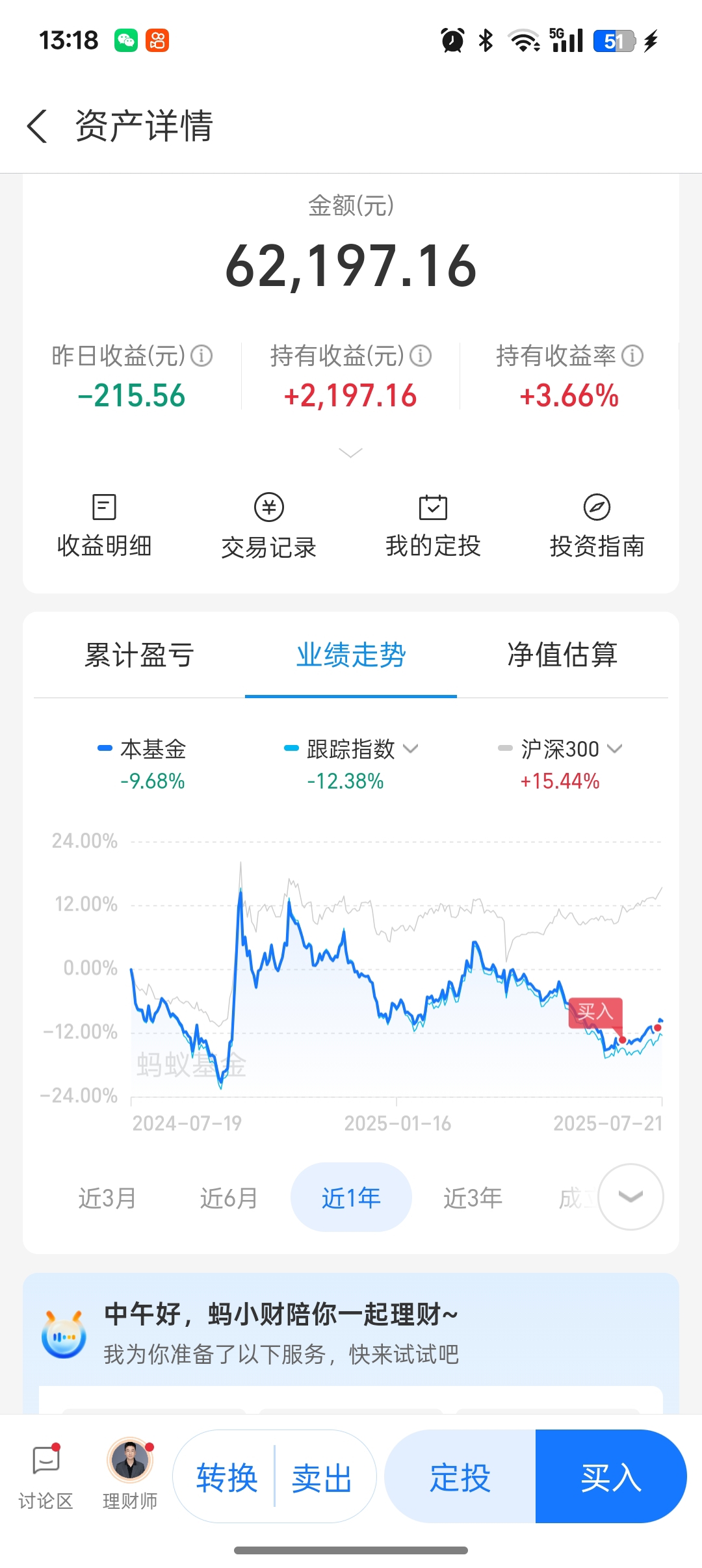Open 跟踪指数 dropdown
702x1568 pixels.
[x=351, y=750]
